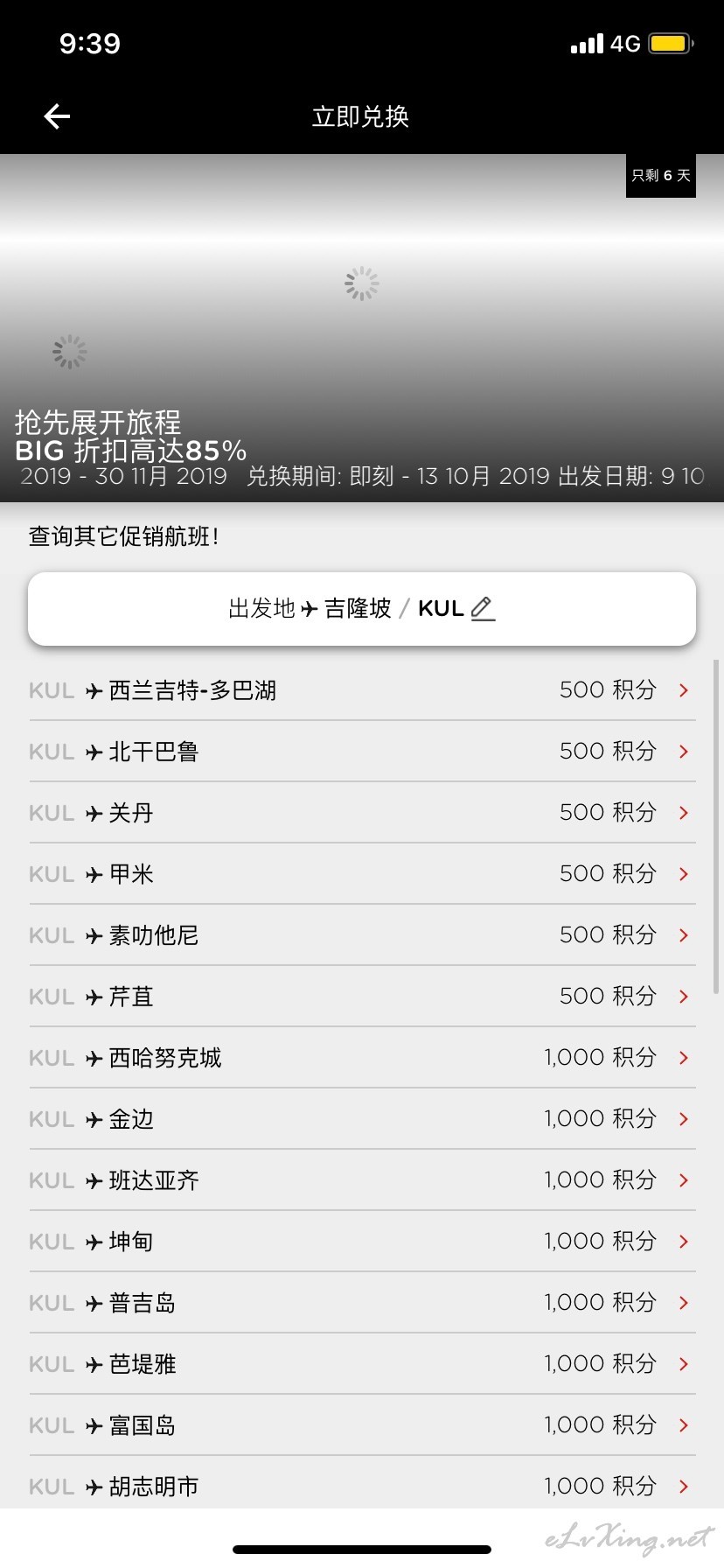Open the KUL to 胡志明市 flight
This screenshot has width=724, height=1568.
(x=361, y=1485)
